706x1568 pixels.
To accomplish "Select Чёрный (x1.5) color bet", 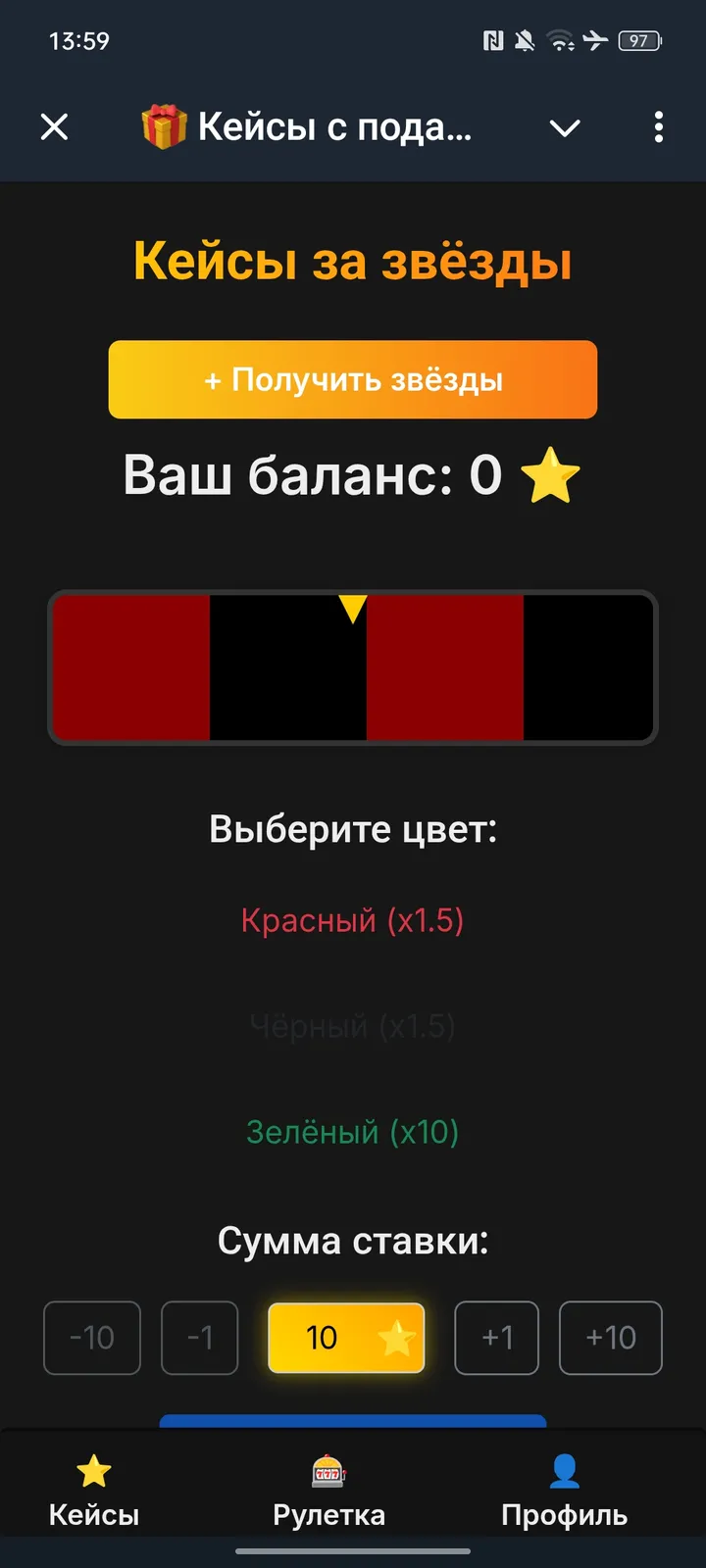I will [353, 1026].
